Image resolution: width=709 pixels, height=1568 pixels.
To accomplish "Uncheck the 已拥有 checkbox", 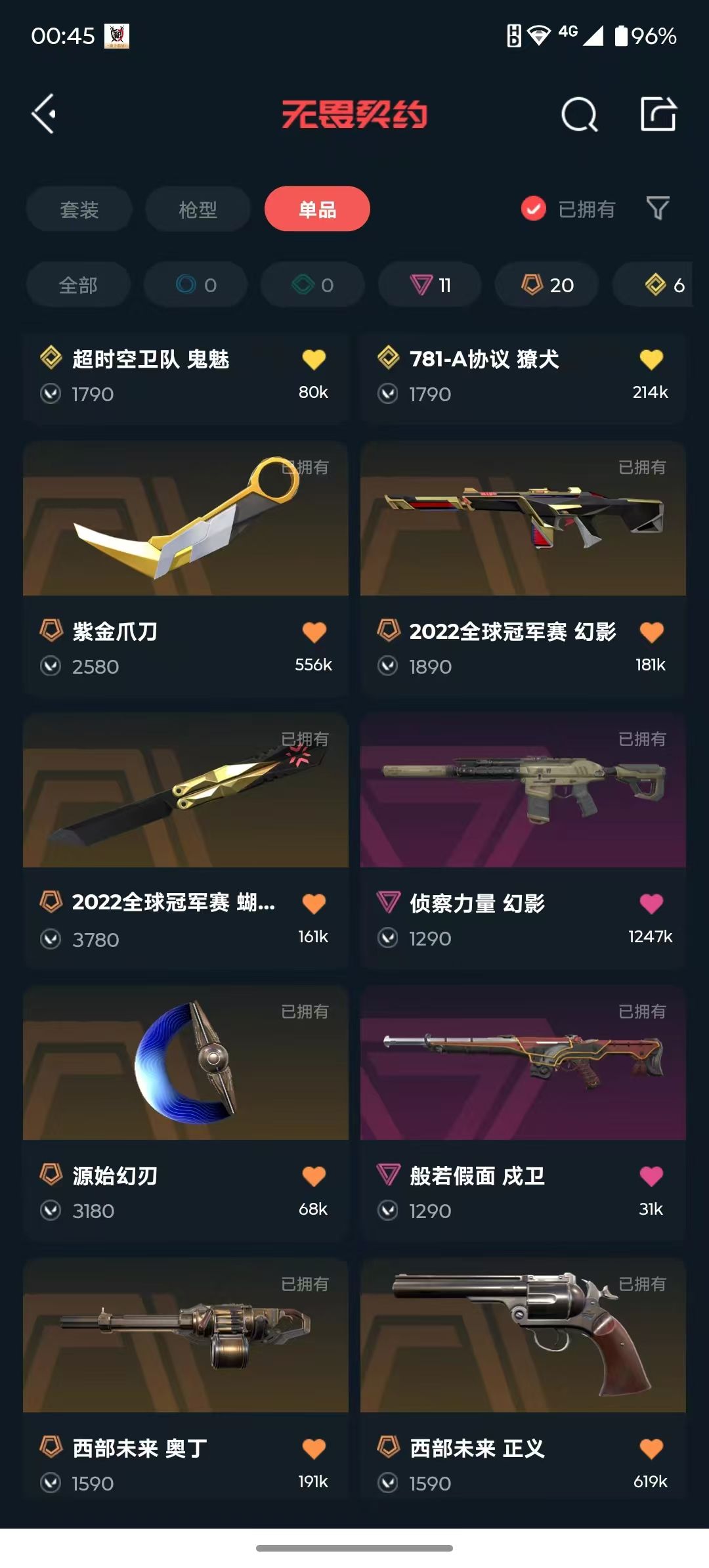I will point(534,209).
